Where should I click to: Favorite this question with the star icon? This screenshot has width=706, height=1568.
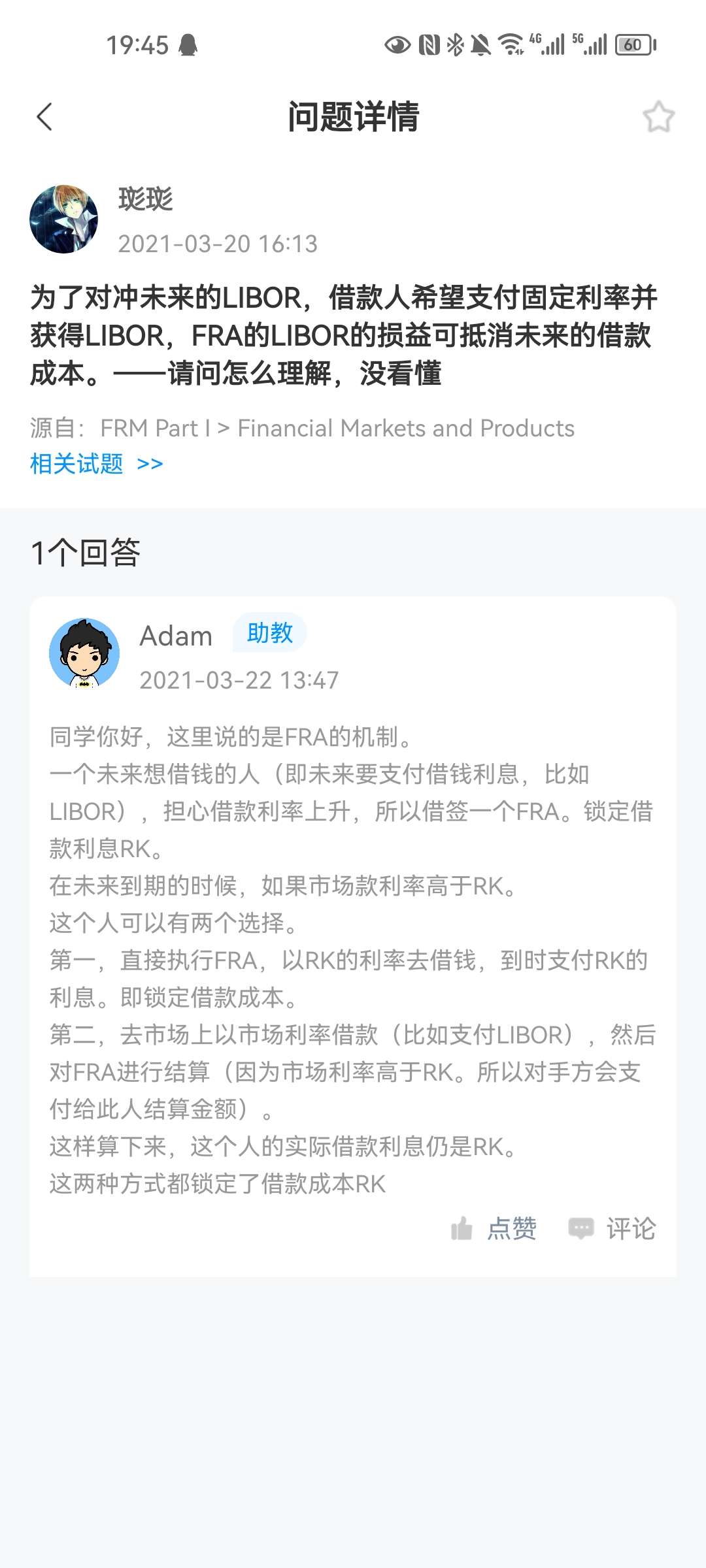[658, 118]
